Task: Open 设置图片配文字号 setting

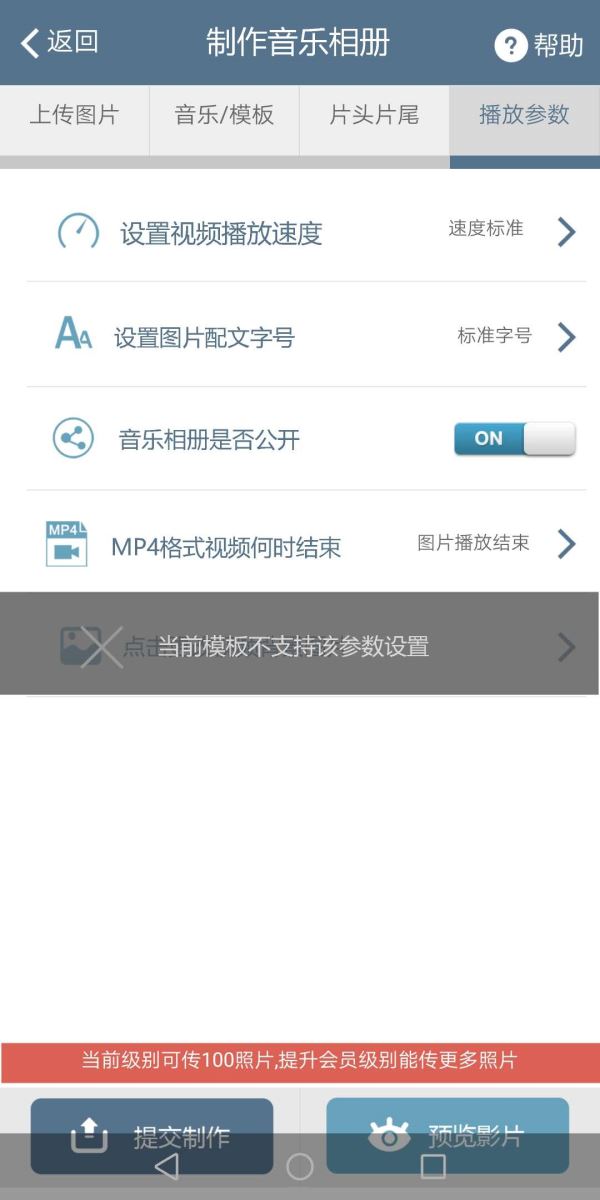Action: coord(306,335)
